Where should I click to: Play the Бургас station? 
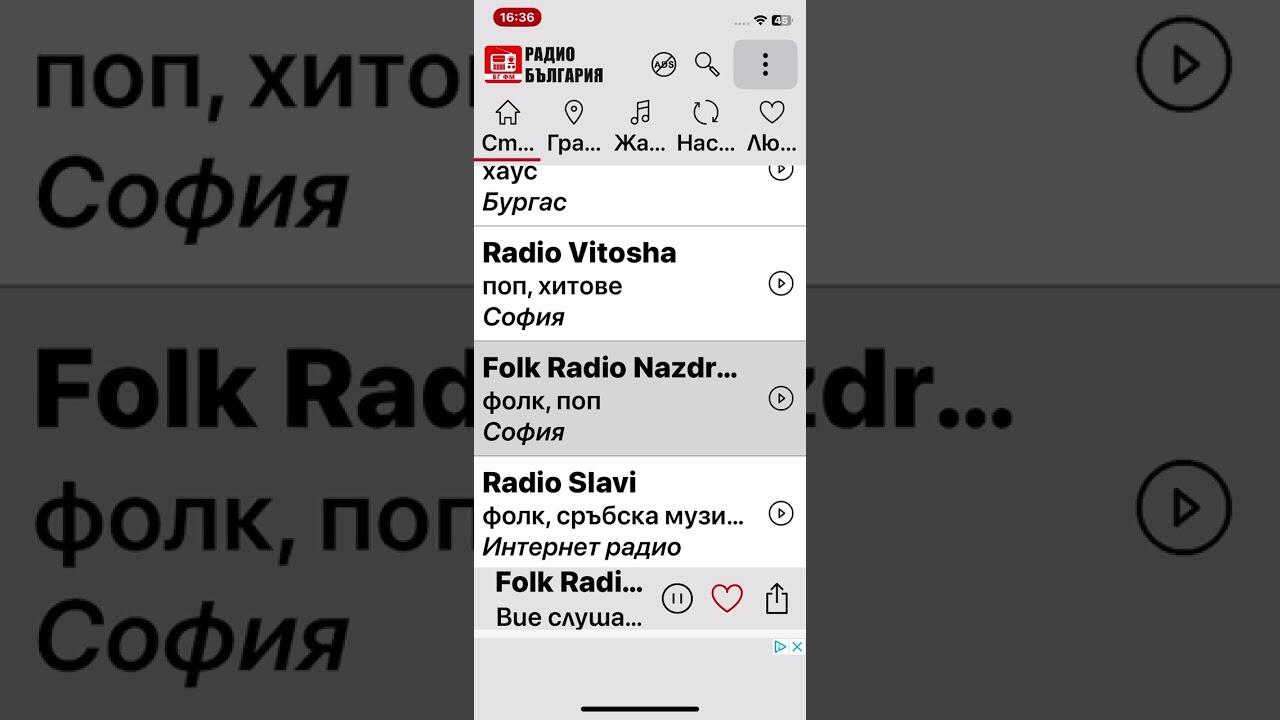[x=780, y=172]
